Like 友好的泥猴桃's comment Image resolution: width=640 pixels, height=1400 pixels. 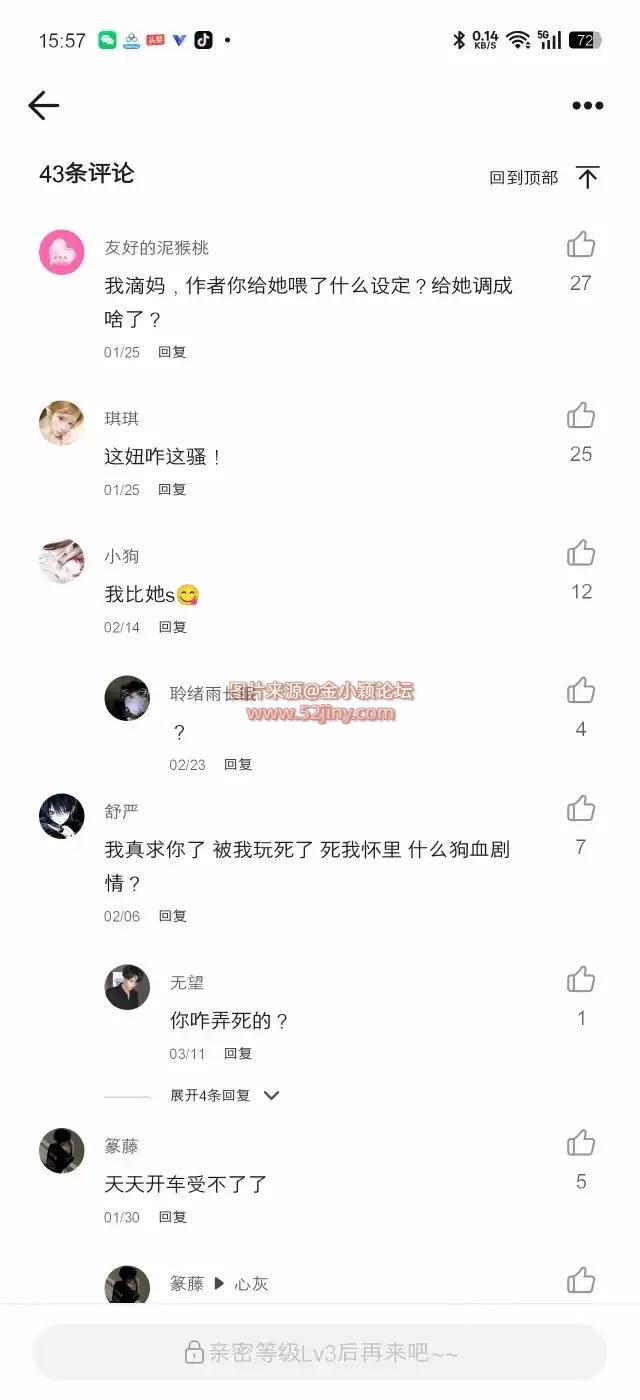coord(581,245)
